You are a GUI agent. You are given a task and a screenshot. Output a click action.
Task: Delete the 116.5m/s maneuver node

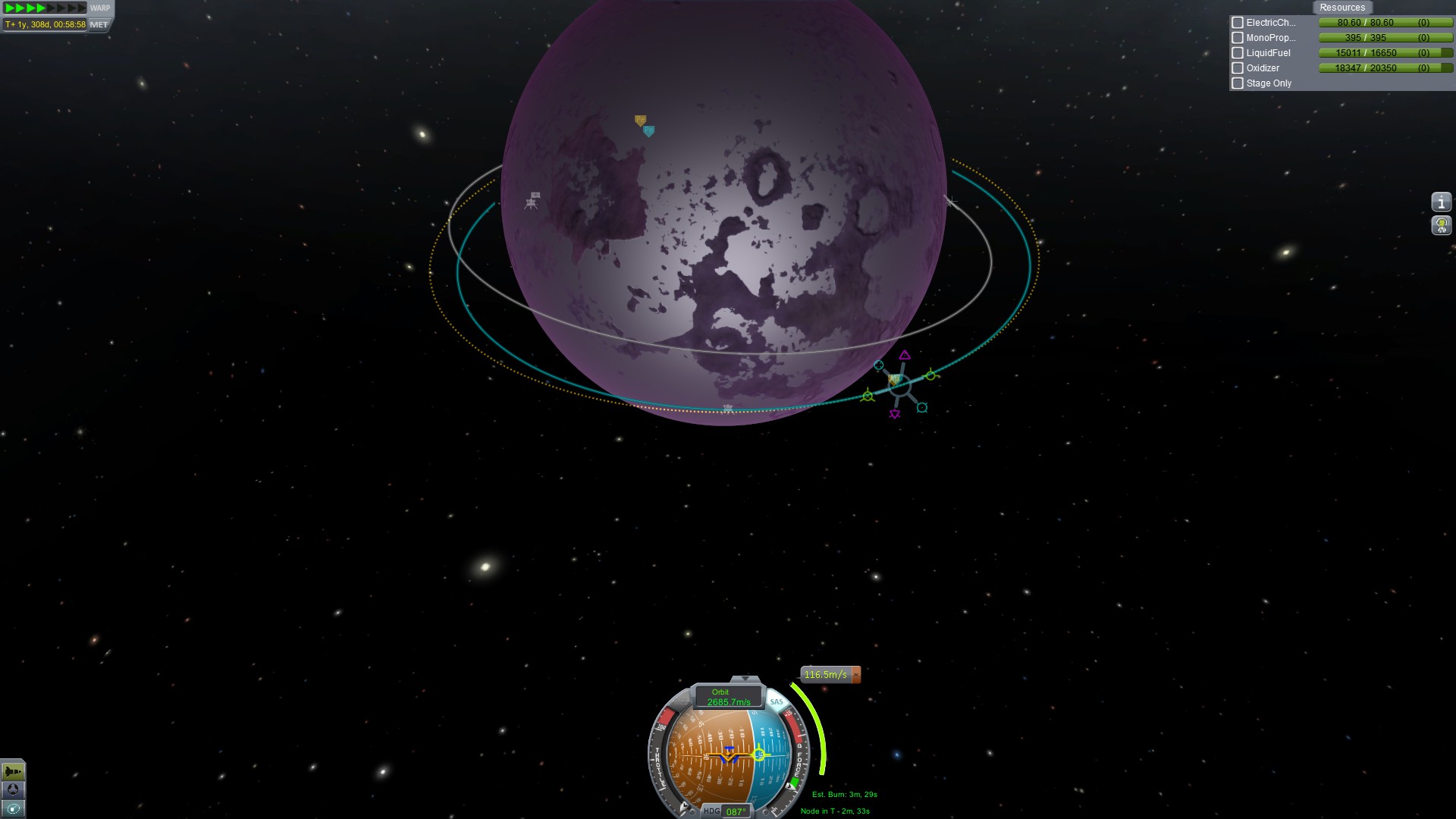click(856, 674)
